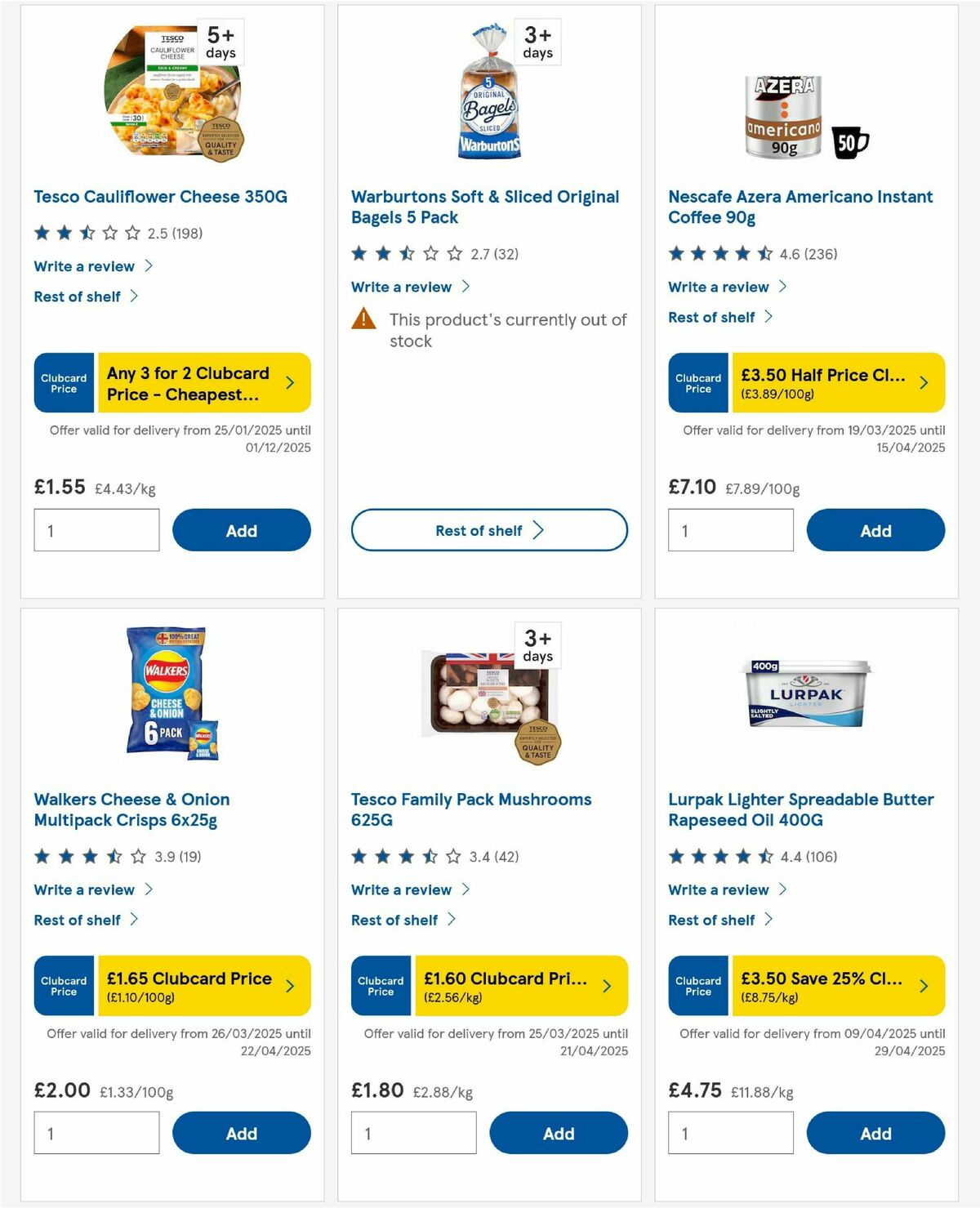Expand the Any 3 for 2 offer chevron
Viewport: 980px width, 1208px height.
point(291,382)
